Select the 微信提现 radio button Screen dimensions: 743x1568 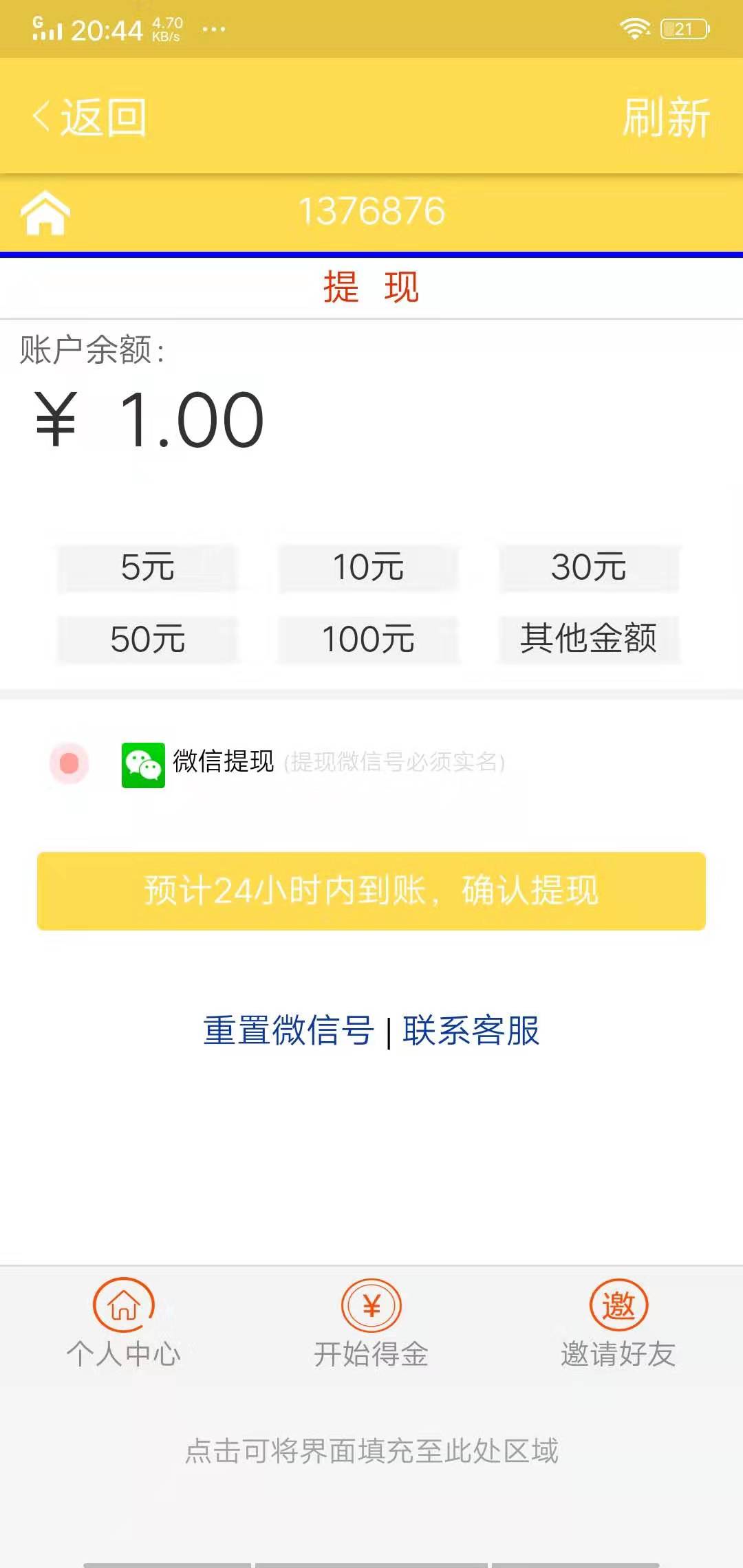point(69,763)
